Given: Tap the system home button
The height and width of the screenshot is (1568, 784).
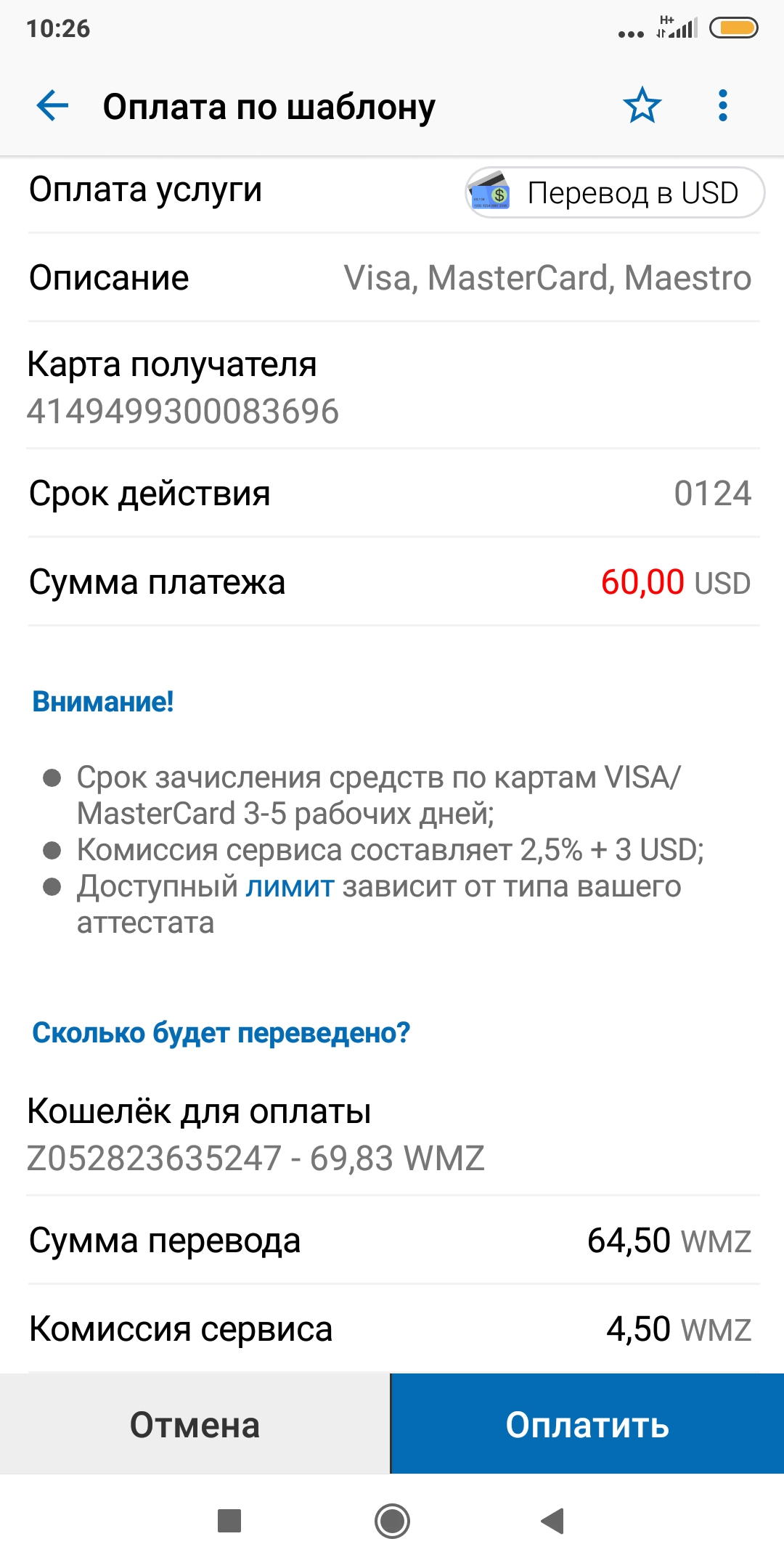Looking at the screenshot, I should 392,1521.
